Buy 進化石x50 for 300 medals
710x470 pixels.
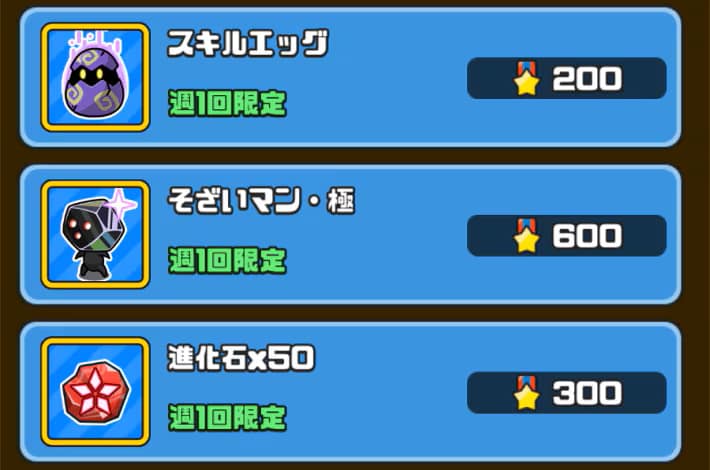click(566, 392)
